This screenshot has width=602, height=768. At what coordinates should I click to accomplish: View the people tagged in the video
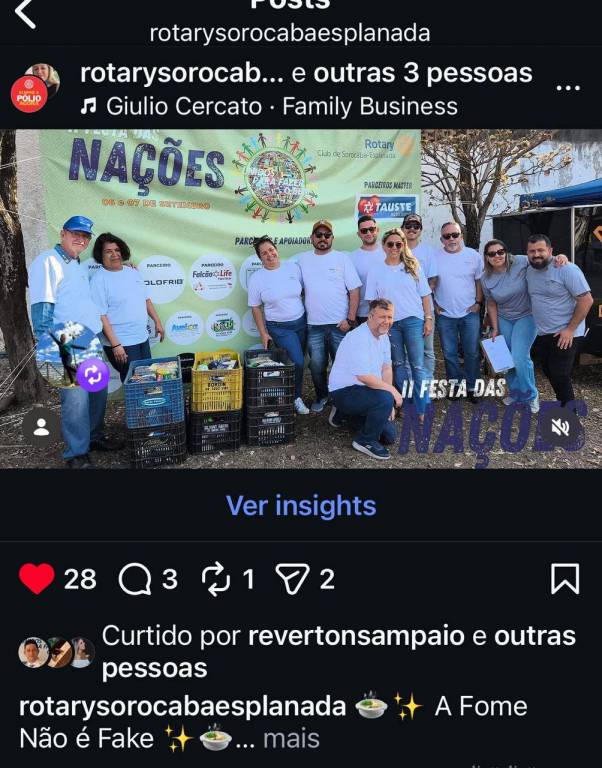[41, 427]
